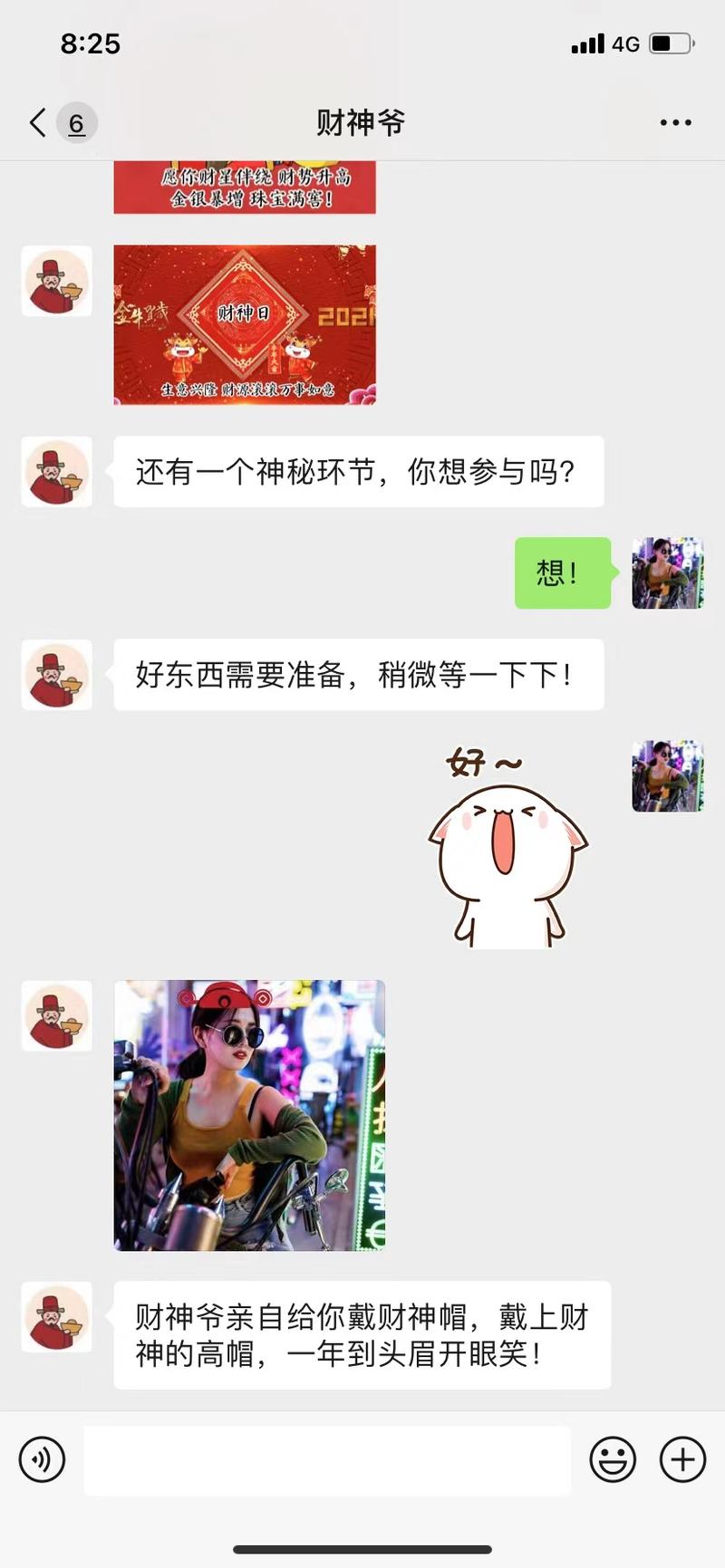Tap the 还有一个神秘环节 message bubble
Viewport: 725px width, 1568px height.
click(x=358, y=472)
